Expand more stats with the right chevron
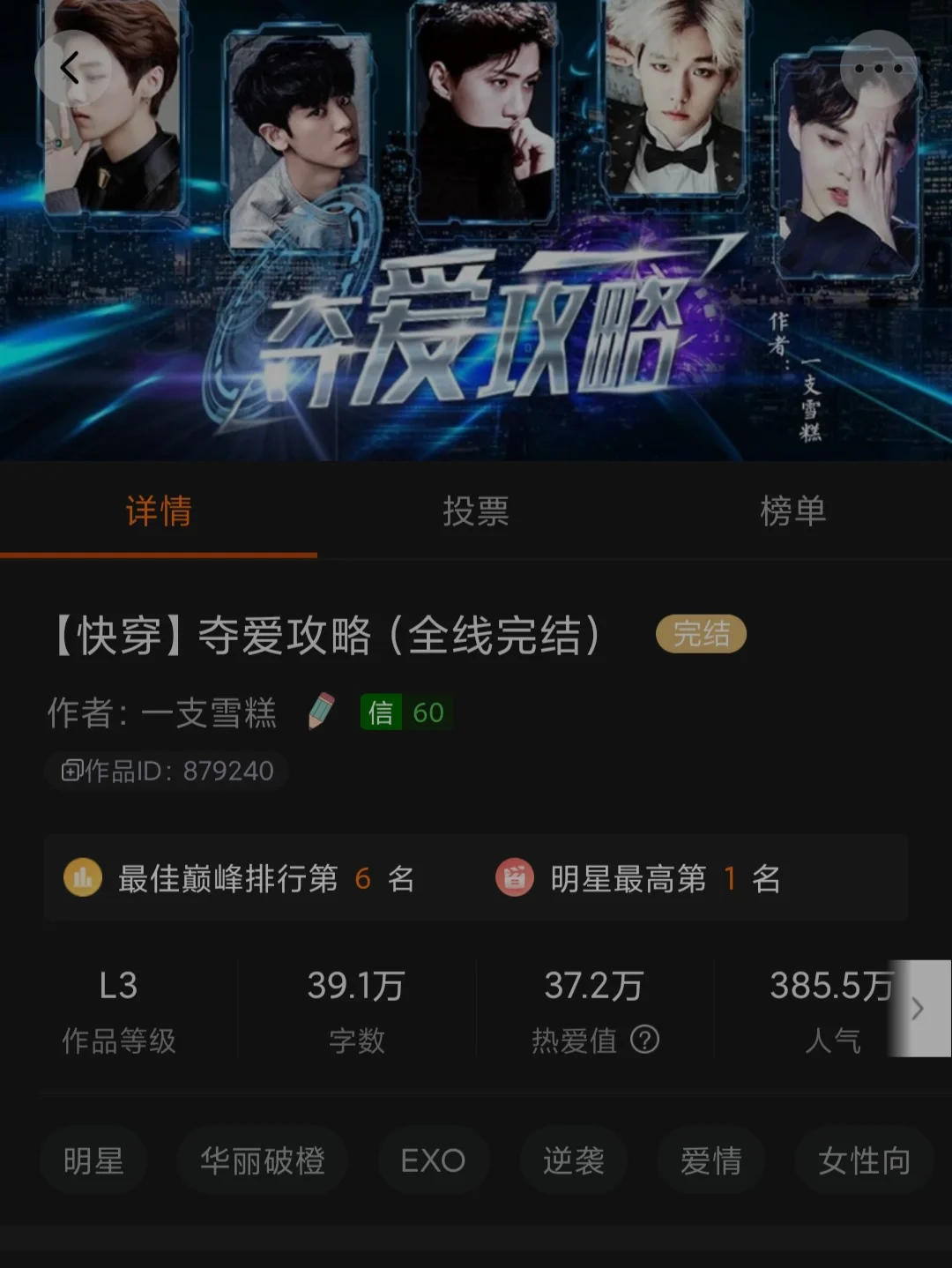Image resolution: width=952 pixels, height=1268 pixels. [919, 1008]
